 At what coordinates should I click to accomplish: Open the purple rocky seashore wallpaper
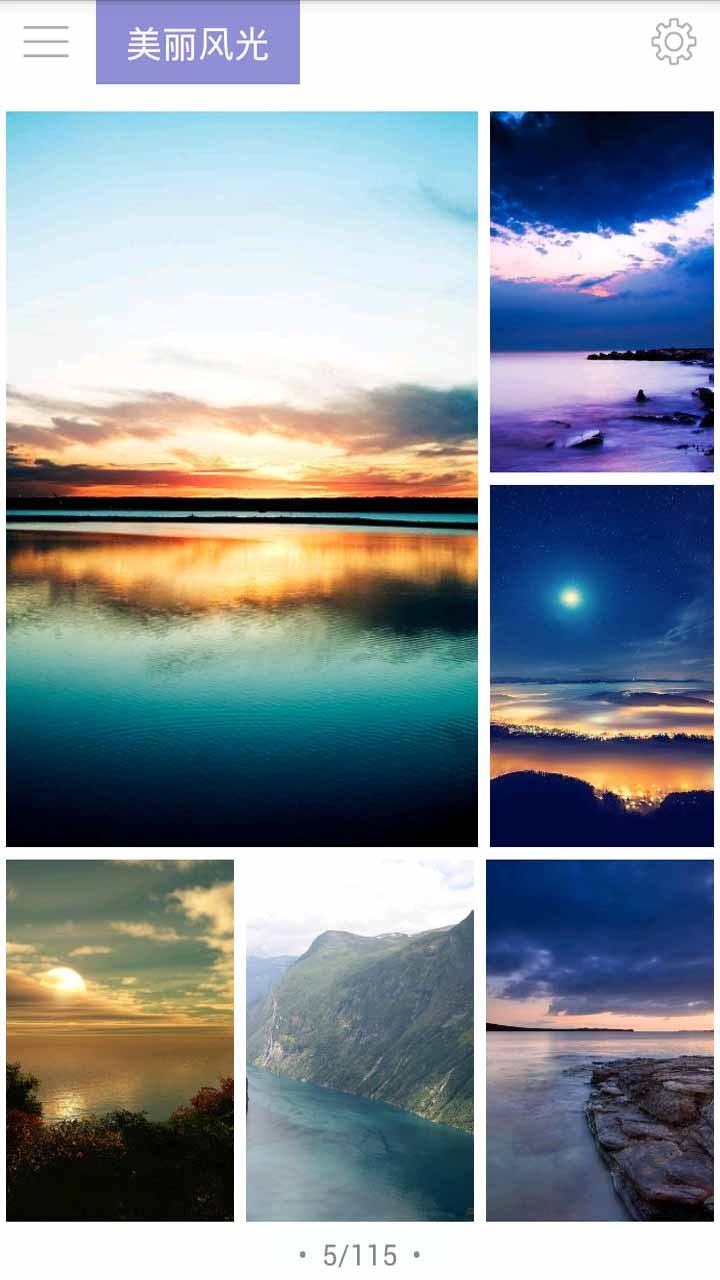point(601,291)
